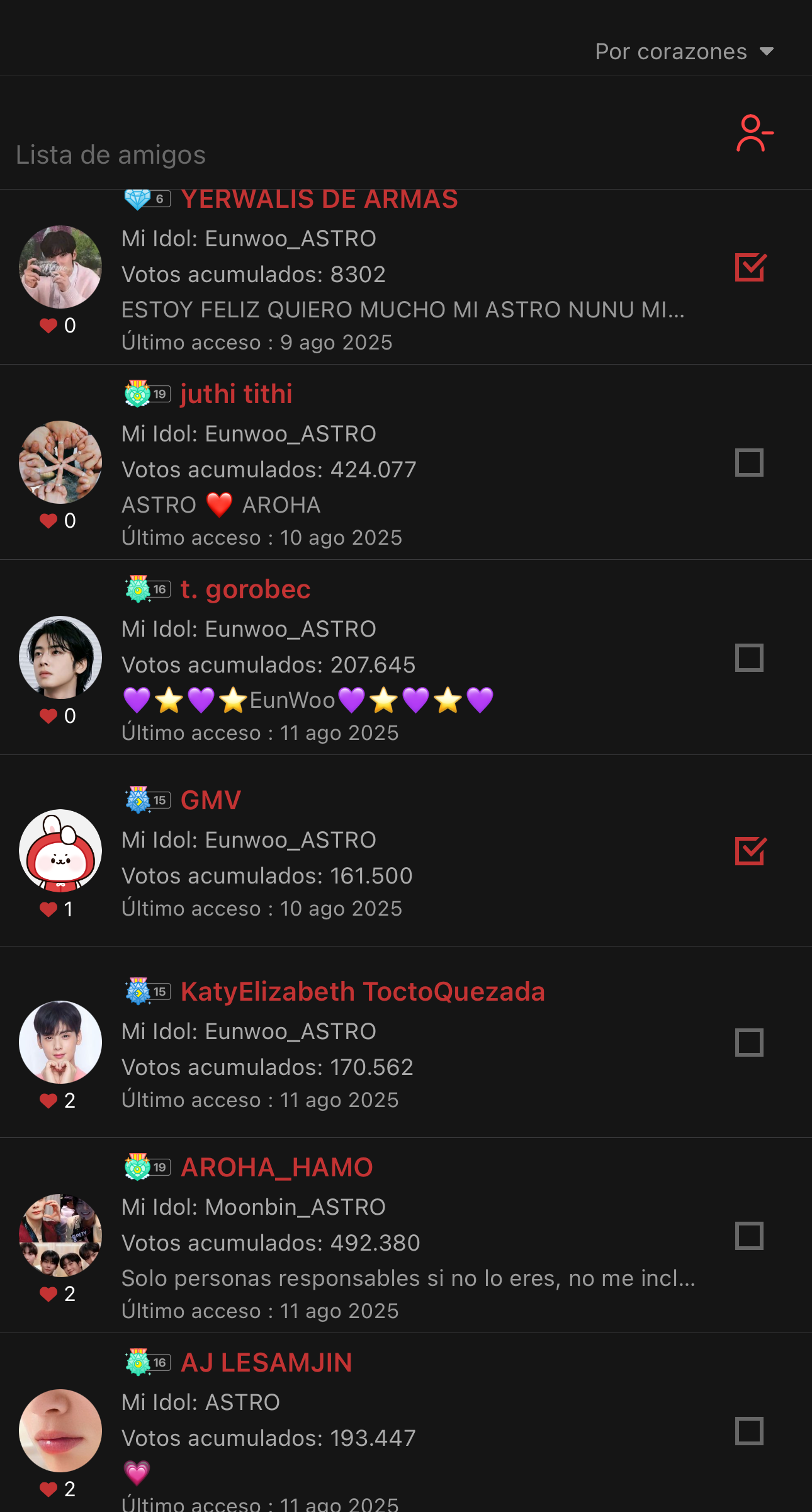View AJ LESAMJIN's avatar
812x1512 pixels.
tap(60, 1431)
